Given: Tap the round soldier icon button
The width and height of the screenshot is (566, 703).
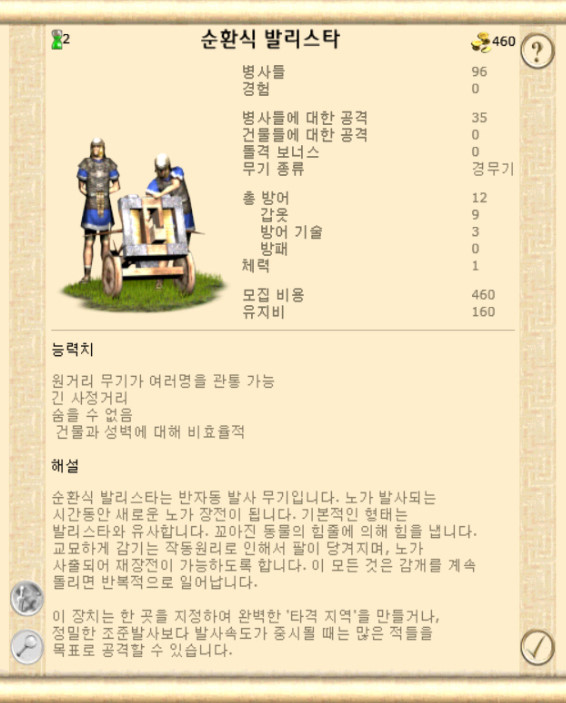Looking at the screenshot, I should click(x=27, y=598).
